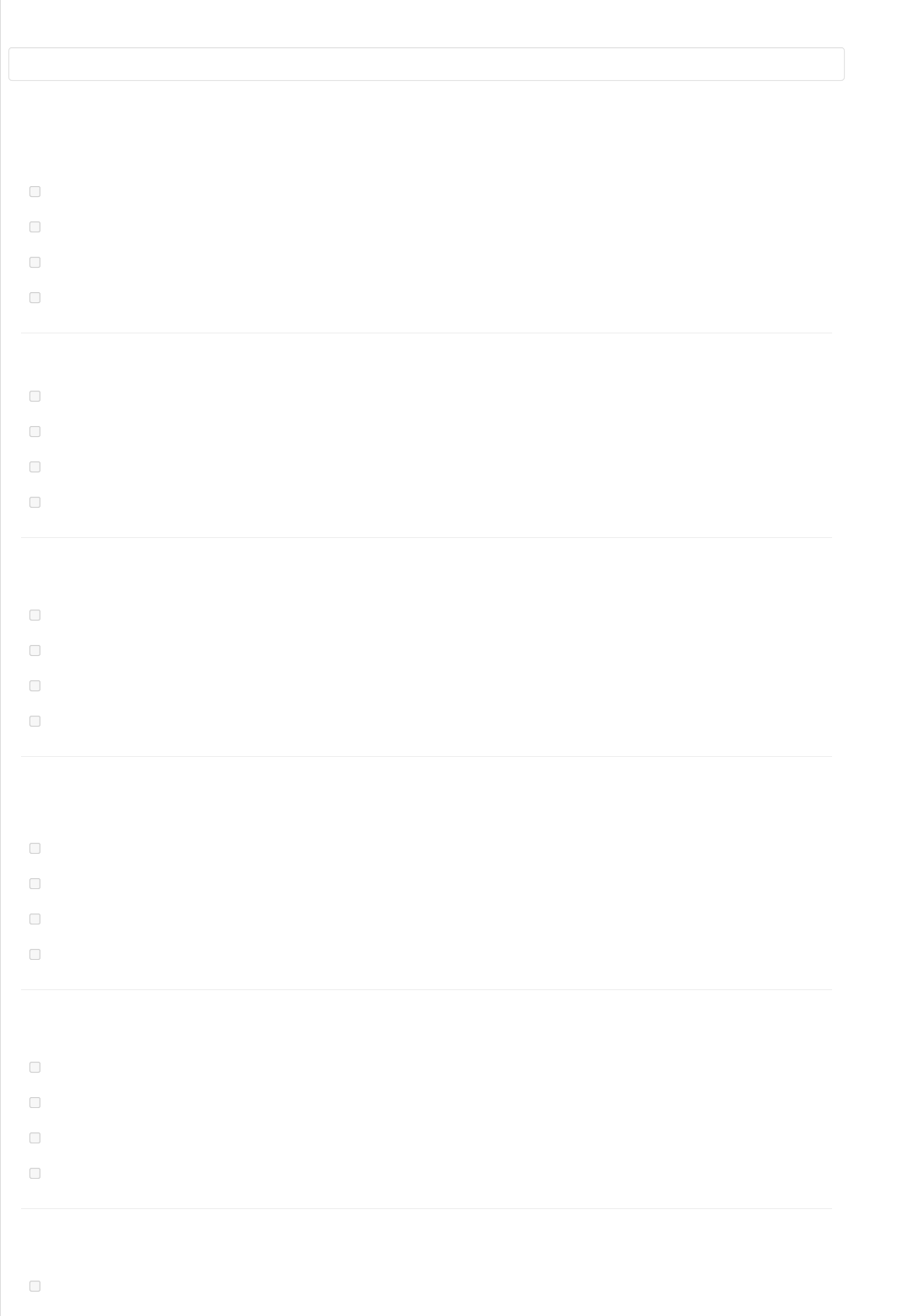The width and height of the screenshot is (902, 1316).
Task: Tap the empty text field at the top
Action: coord(426,64)
